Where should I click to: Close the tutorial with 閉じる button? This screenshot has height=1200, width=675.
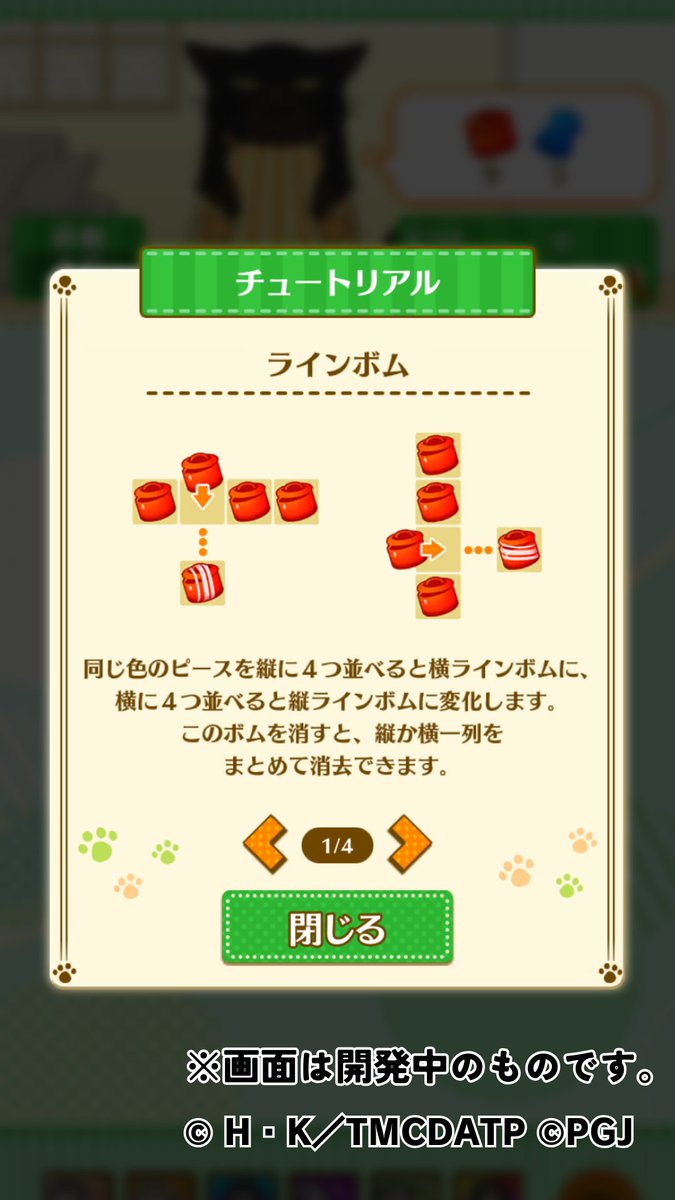pyautogui.click(x=337, y=929)
